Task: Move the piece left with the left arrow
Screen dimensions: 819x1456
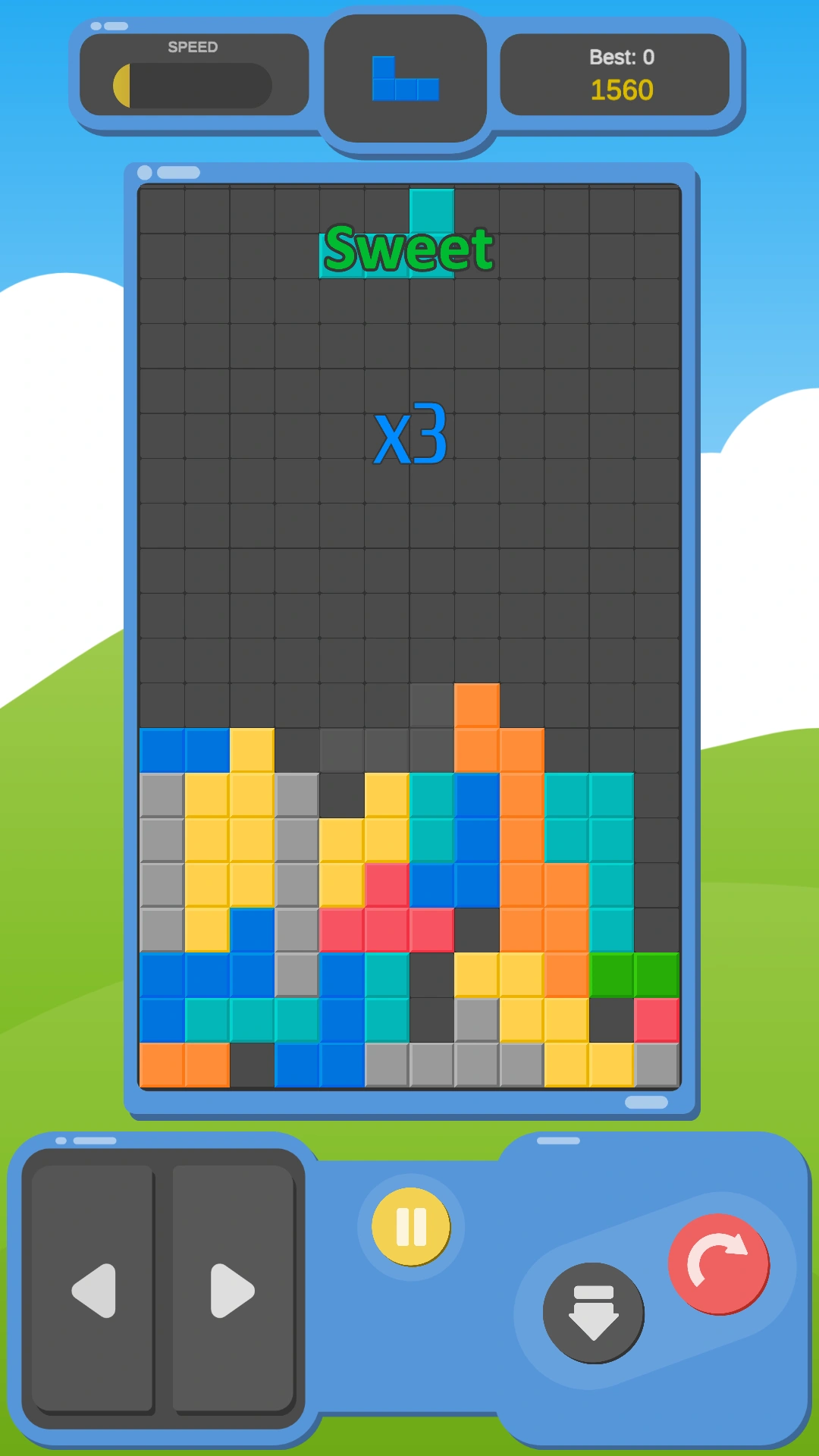Action: (x=93, y=1289)
